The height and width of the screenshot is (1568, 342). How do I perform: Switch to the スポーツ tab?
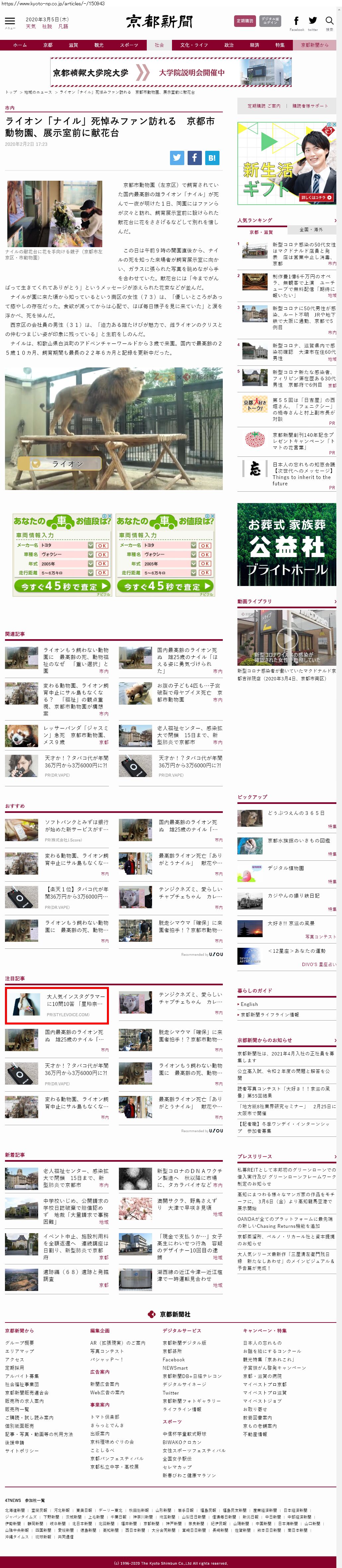[x=128, y=45]
